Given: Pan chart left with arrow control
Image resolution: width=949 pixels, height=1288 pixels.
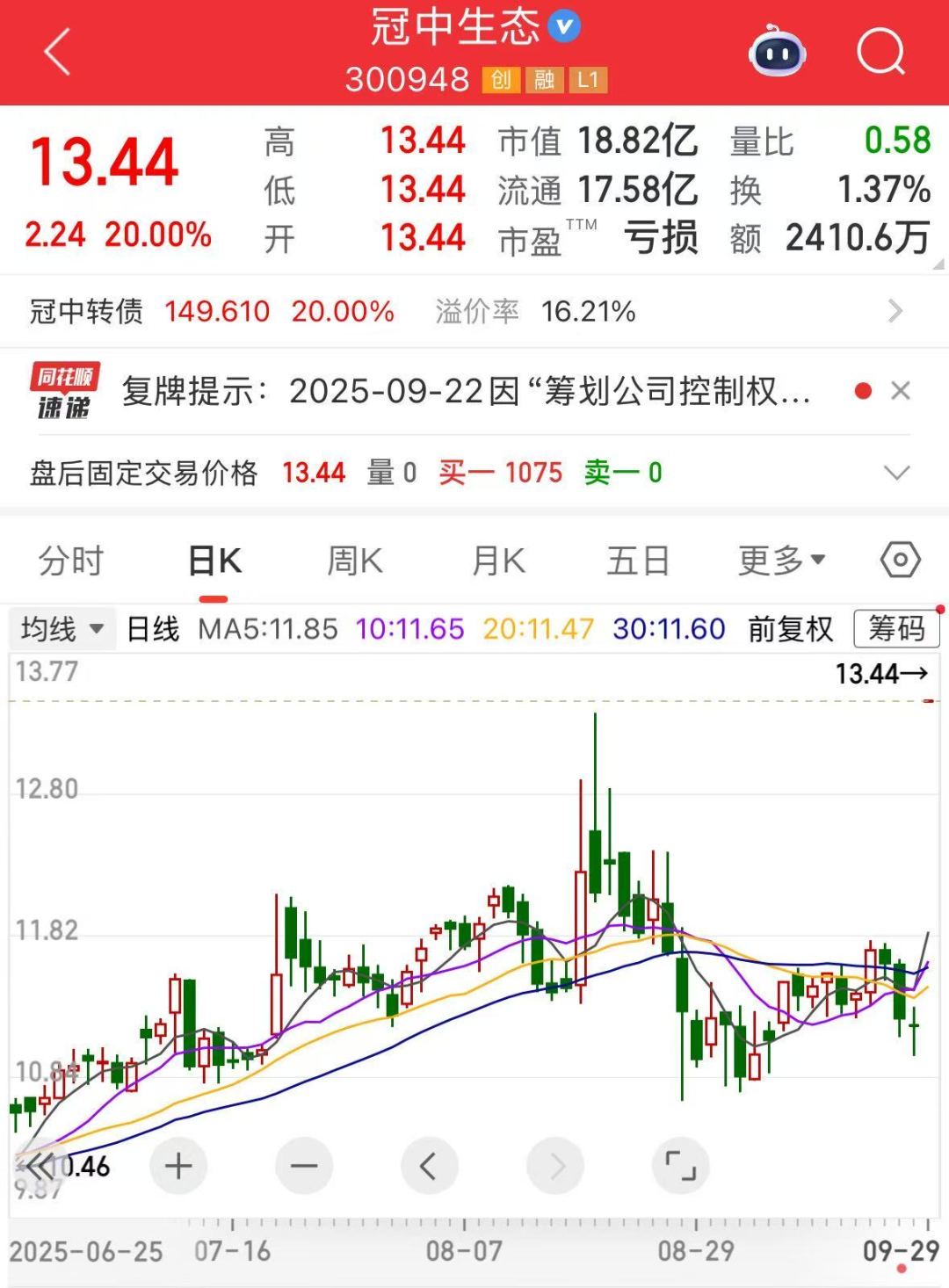Looking at the screenshot, I should (430, 1166).
